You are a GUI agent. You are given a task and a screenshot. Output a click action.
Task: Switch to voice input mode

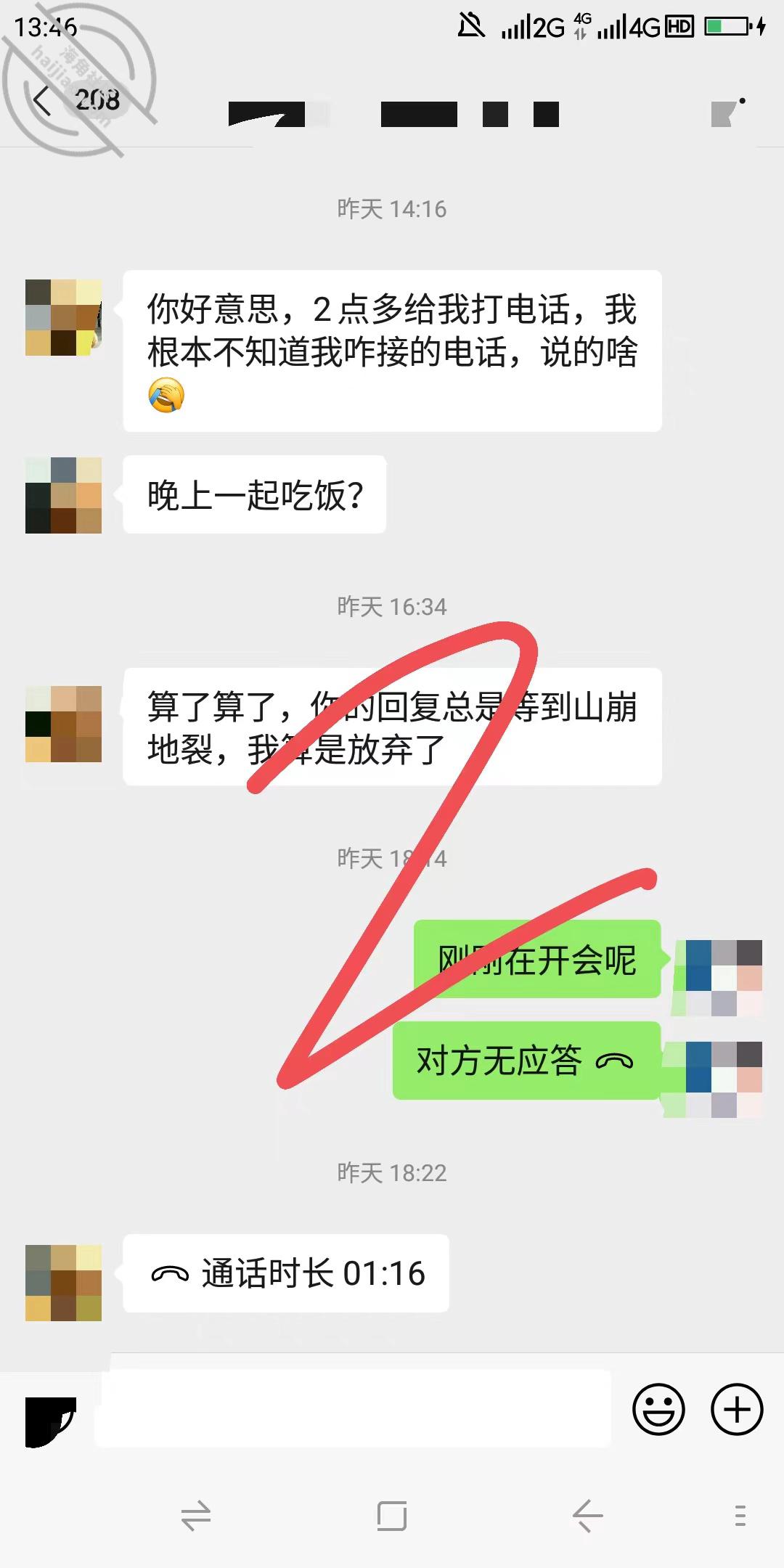pos(51,1409)
